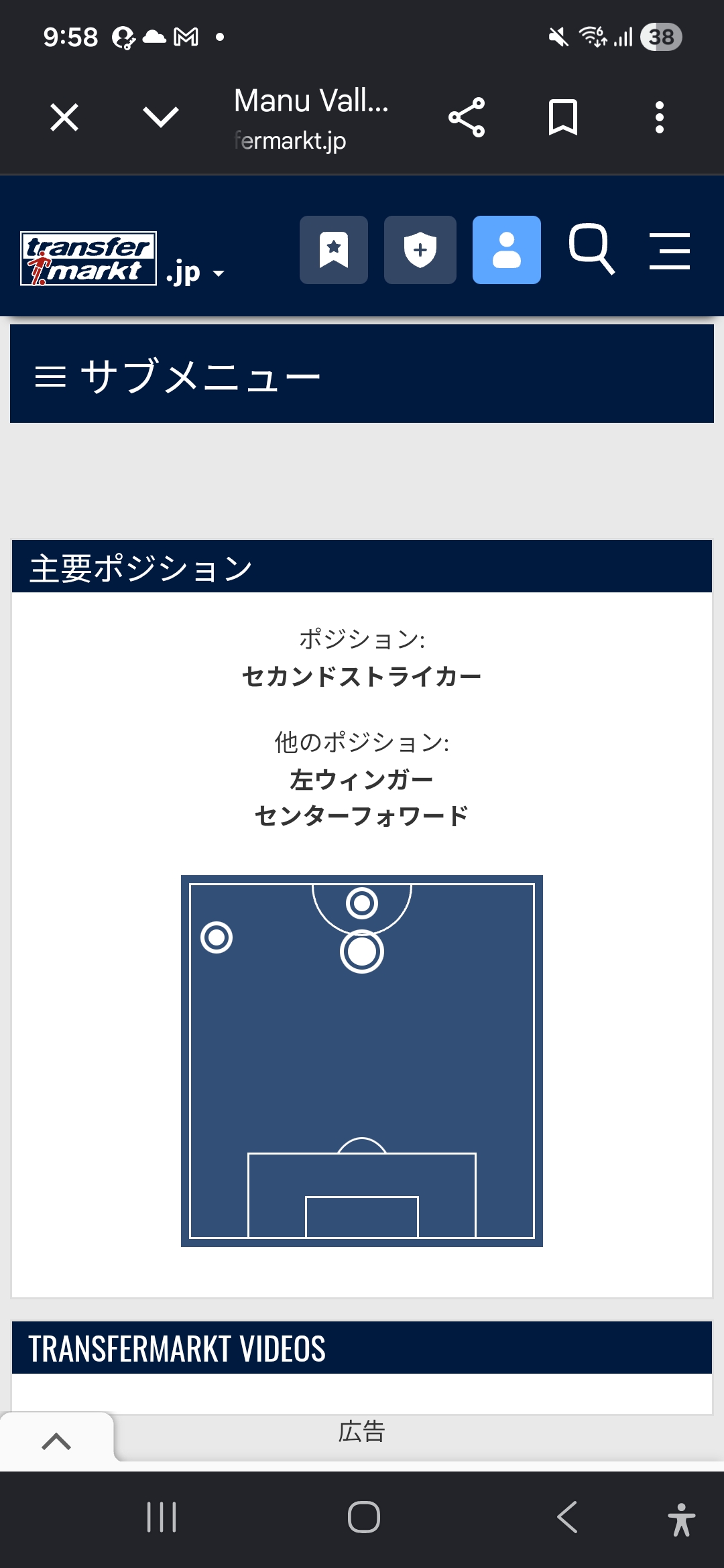Open the hamburger main menu

[670, 251]
